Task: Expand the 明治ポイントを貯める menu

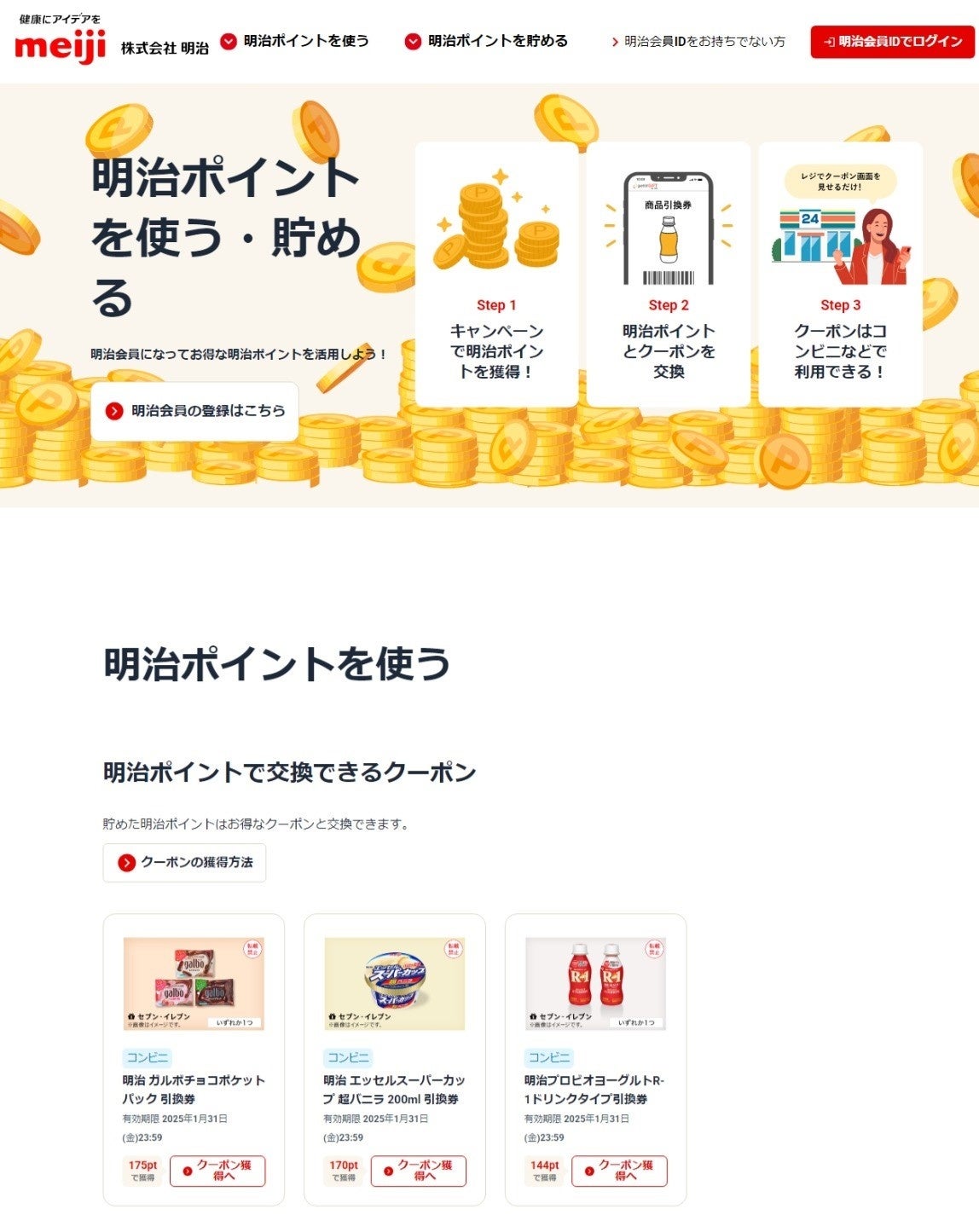Action: click(486, 41)
